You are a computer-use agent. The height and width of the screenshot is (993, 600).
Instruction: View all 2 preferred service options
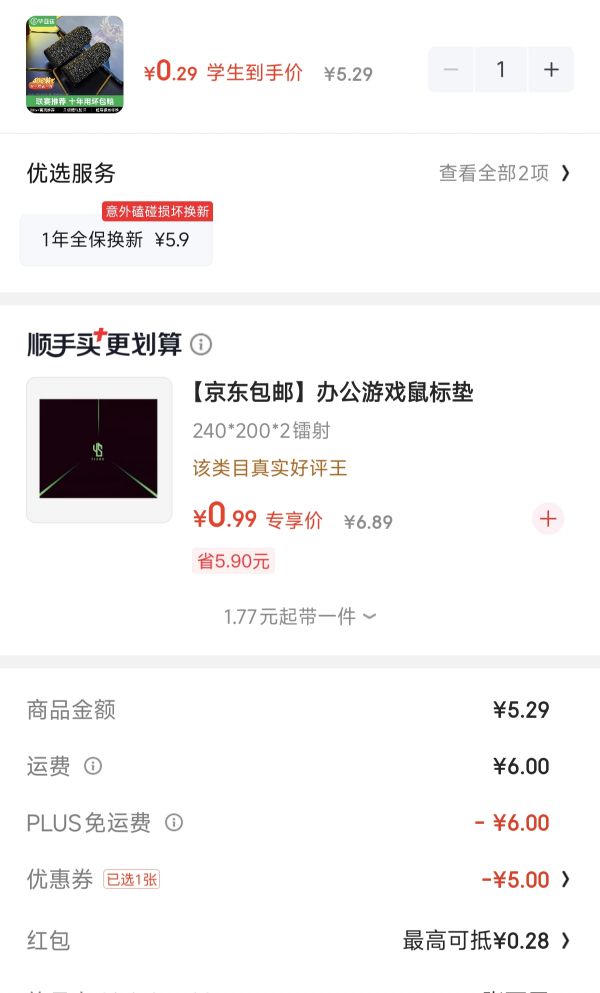click(x=504, y=173)
